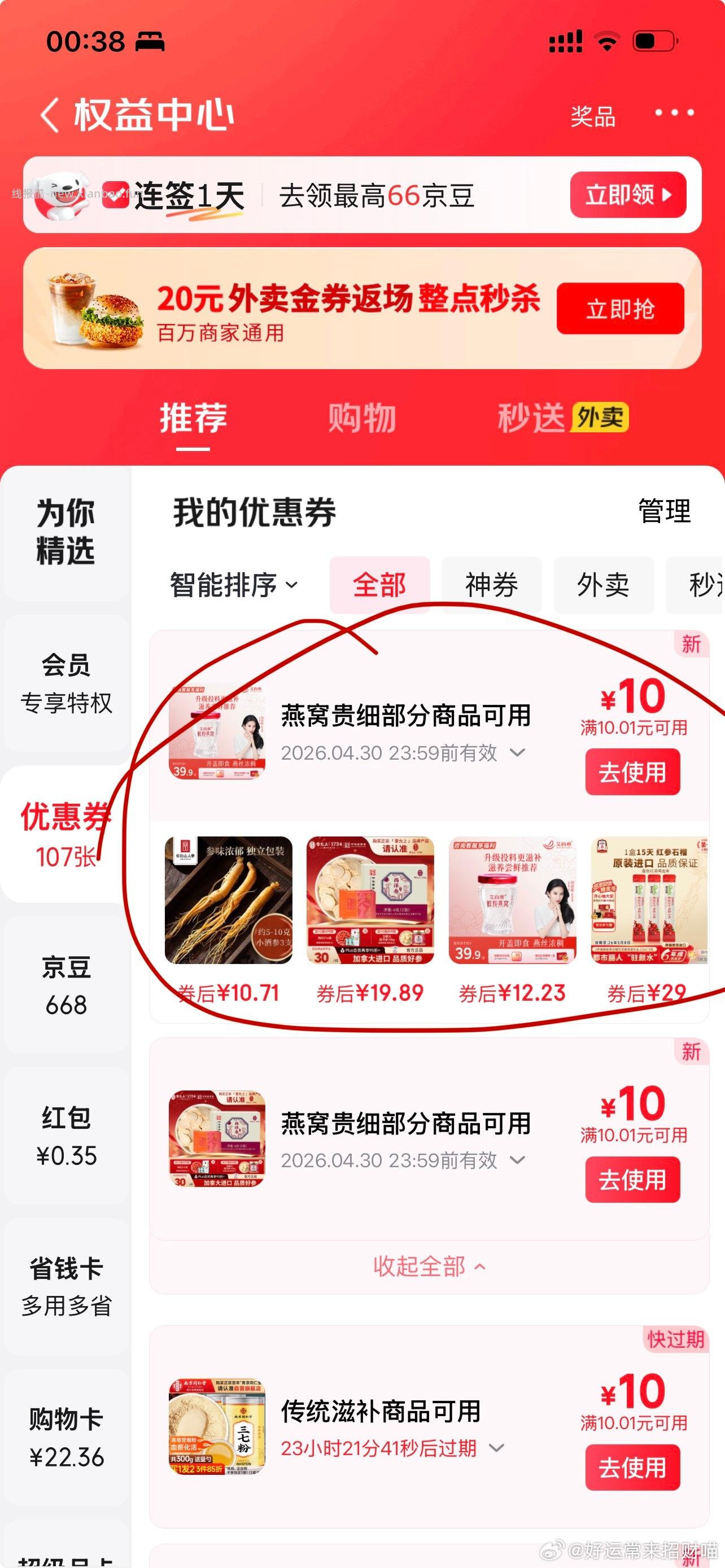The width and height of the screenshot is (725, 1568).
Task: Open the three-dot overflow menu top right
Action: tap(676, 113)
